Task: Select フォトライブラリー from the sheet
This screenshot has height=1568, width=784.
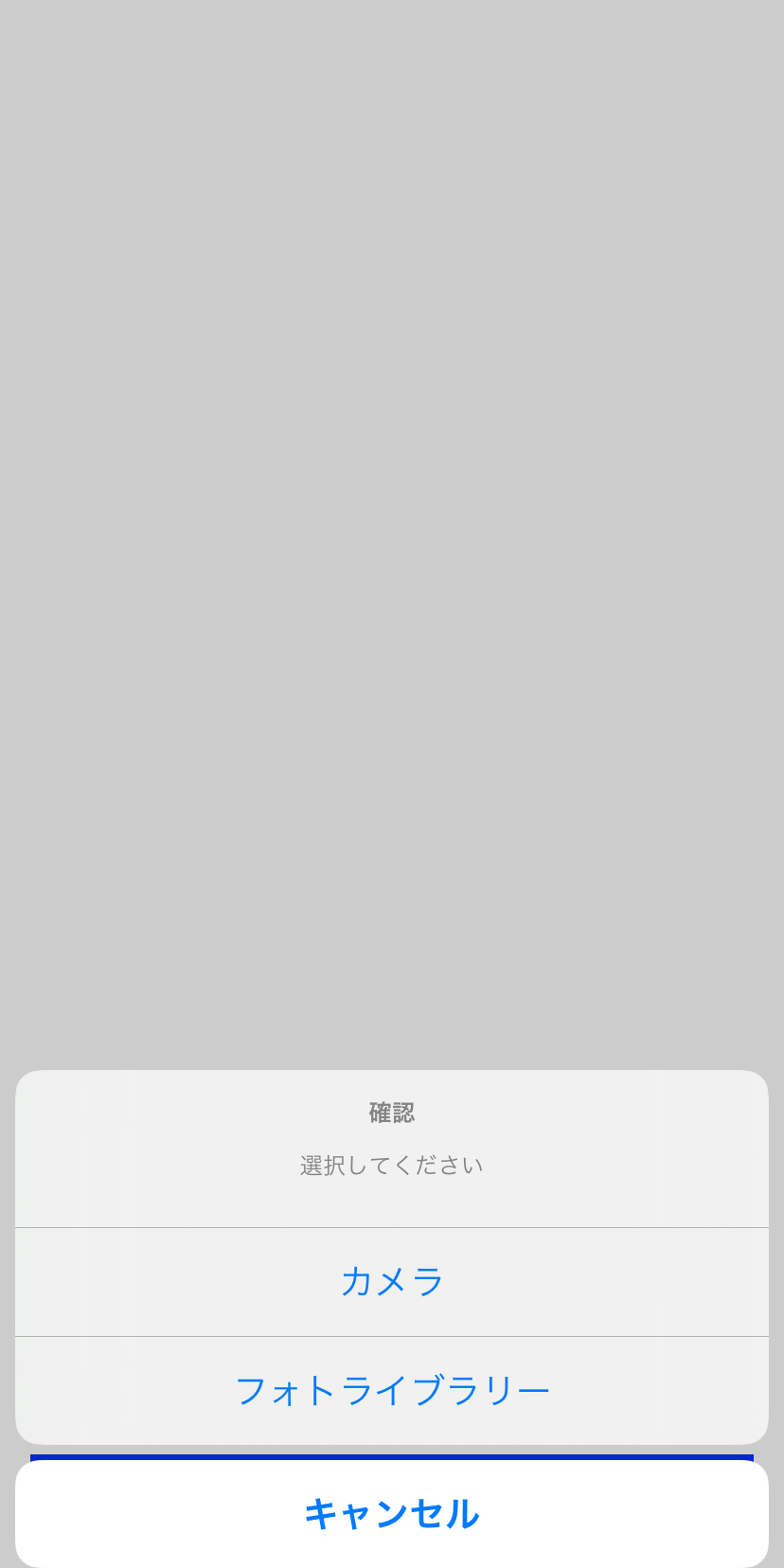Action: (x=392, y=1390)
